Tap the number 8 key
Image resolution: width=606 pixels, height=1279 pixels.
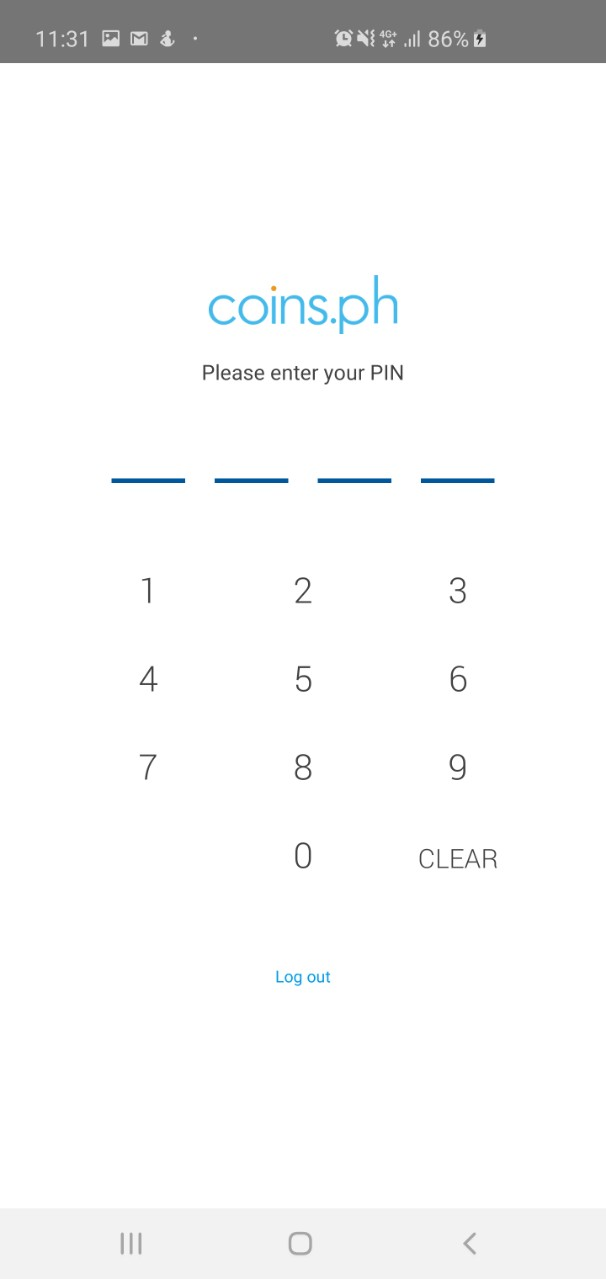pos(303,767)
